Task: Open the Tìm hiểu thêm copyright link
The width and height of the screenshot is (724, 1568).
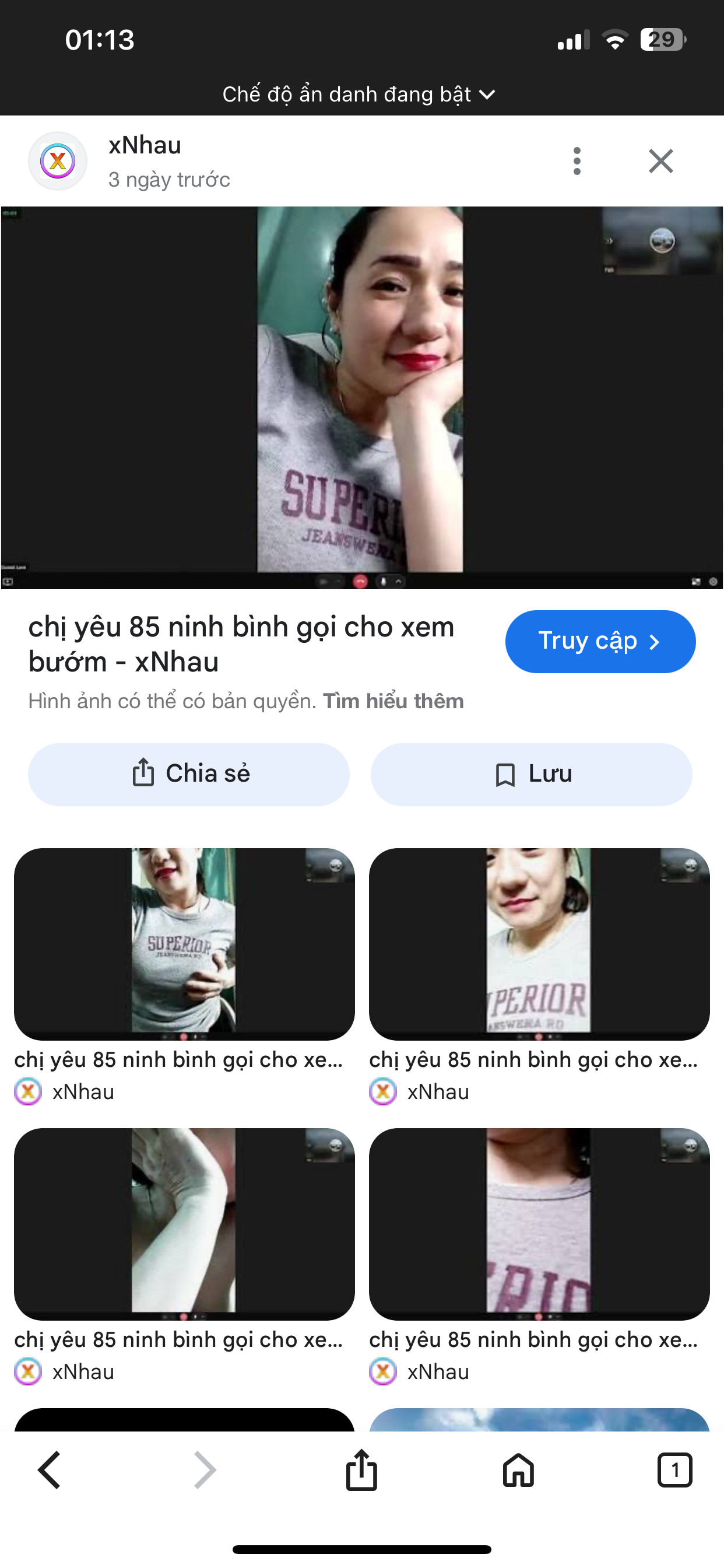Action: (x=393, y=701)
